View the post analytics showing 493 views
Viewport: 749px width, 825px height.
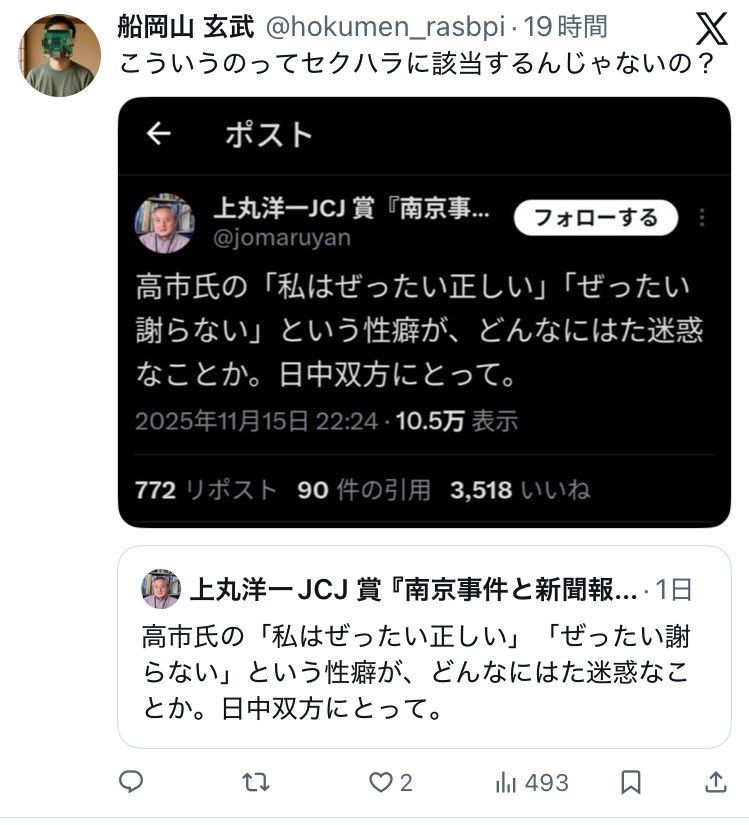(531, 781)
